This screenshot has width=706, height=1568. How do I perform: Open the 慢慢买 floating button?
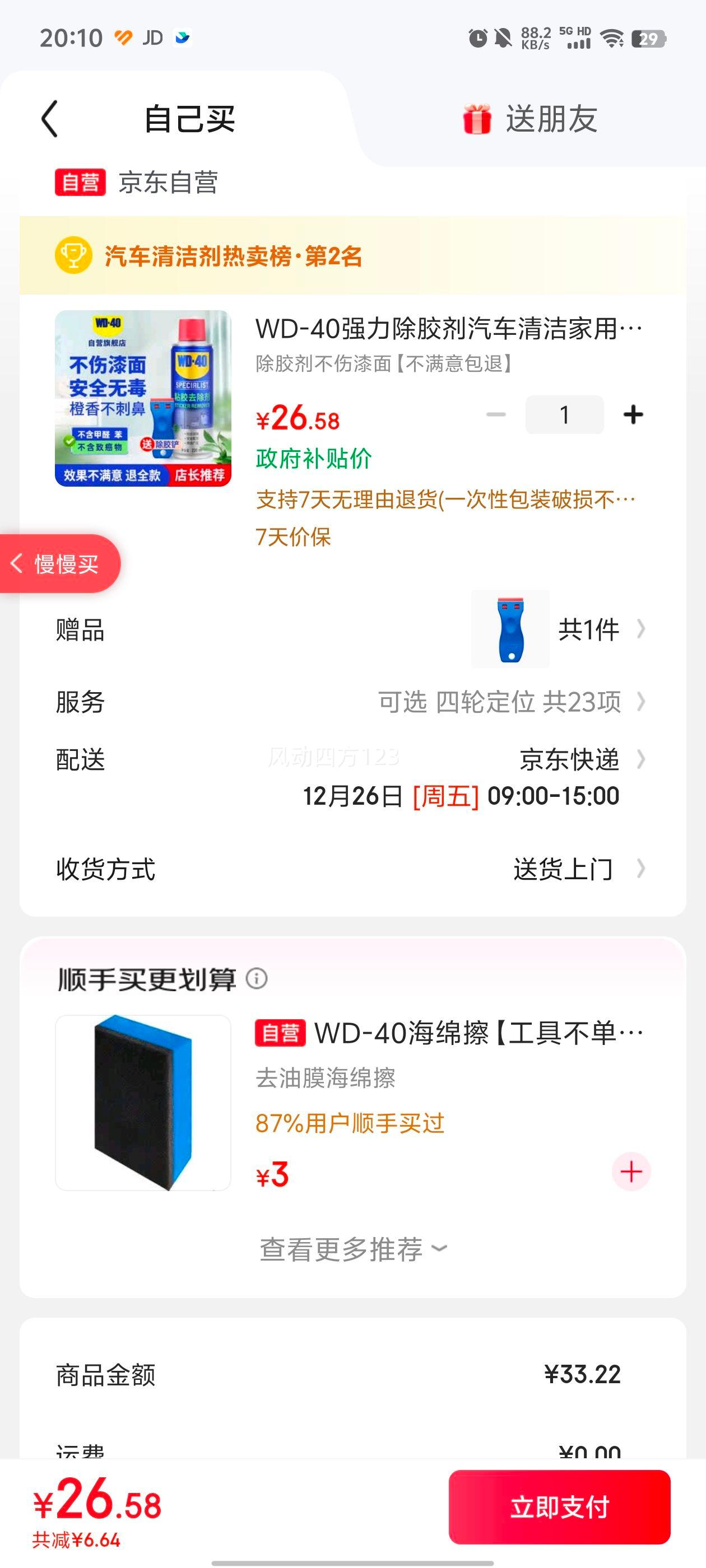60,564
